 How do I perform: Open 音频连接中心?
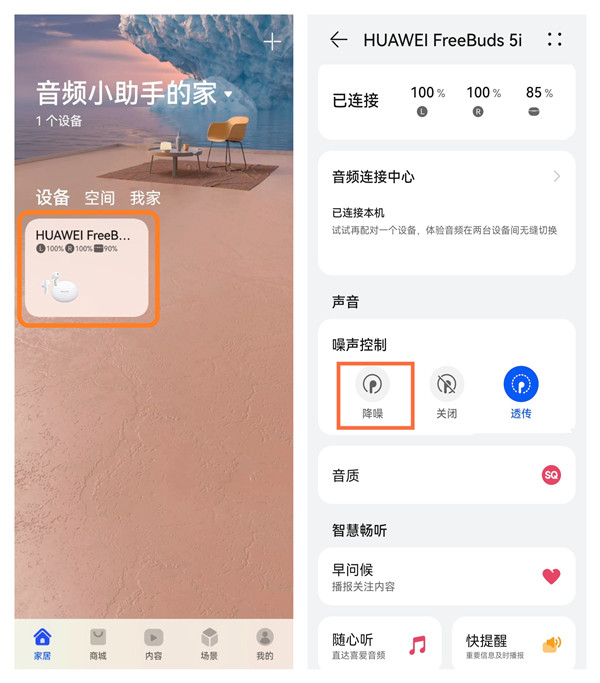[x=446, y=177]
